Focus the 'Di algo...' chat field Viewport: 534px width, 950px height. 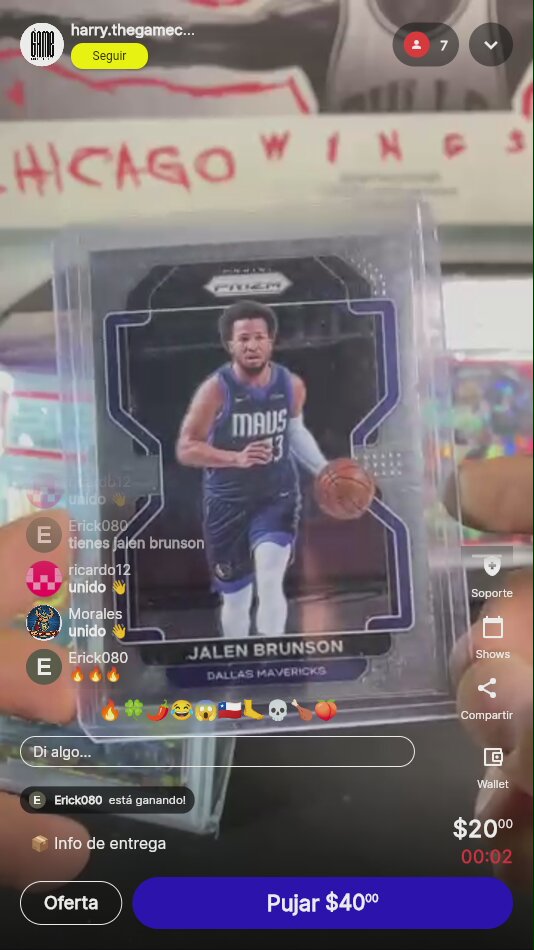pos(217,752)
